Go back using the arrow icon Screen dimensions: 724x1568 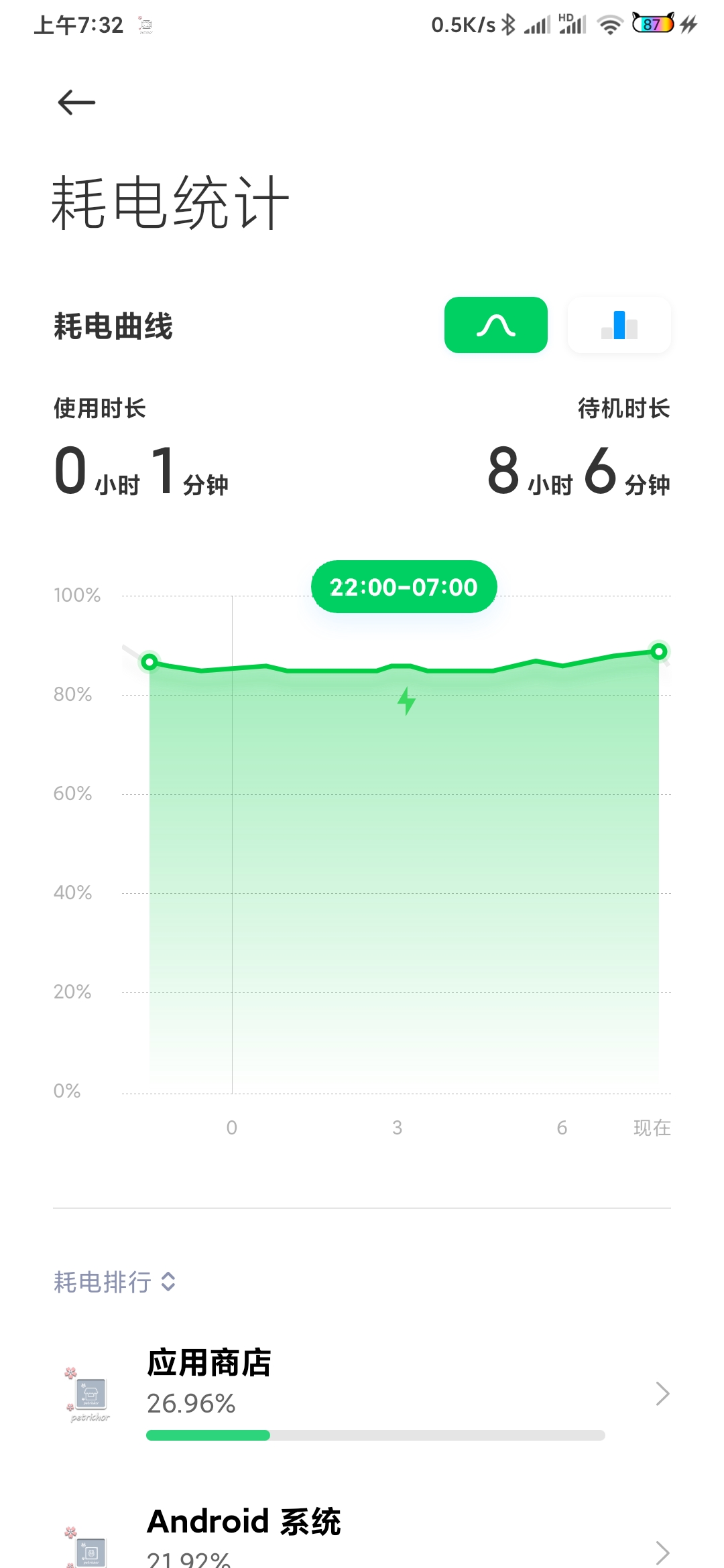coord(76,103)
